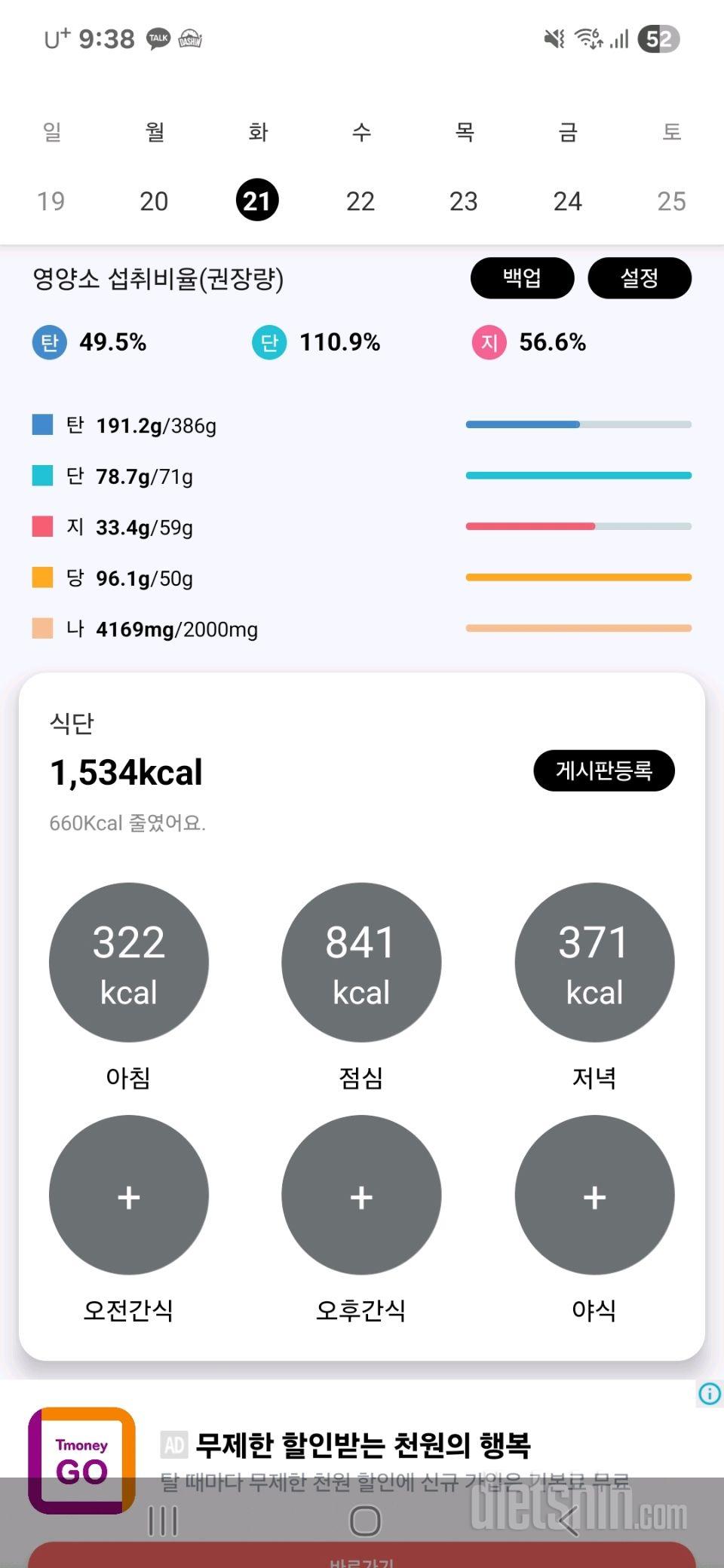This screenshot has height=1568, width=724.
Task: Tap the system home button
Action: 365,1521
